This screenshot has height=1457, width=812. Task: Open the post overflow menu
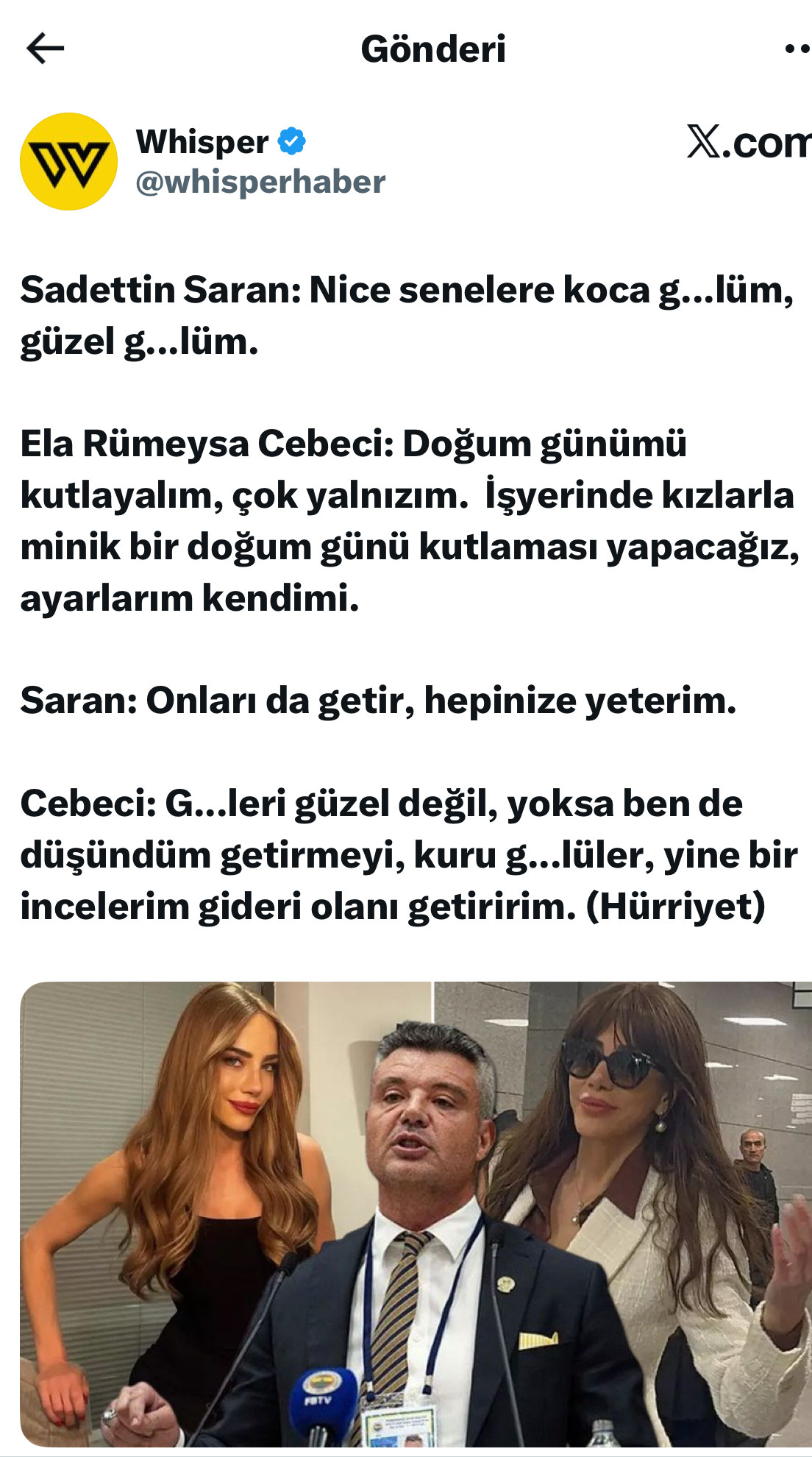point(797,49)
